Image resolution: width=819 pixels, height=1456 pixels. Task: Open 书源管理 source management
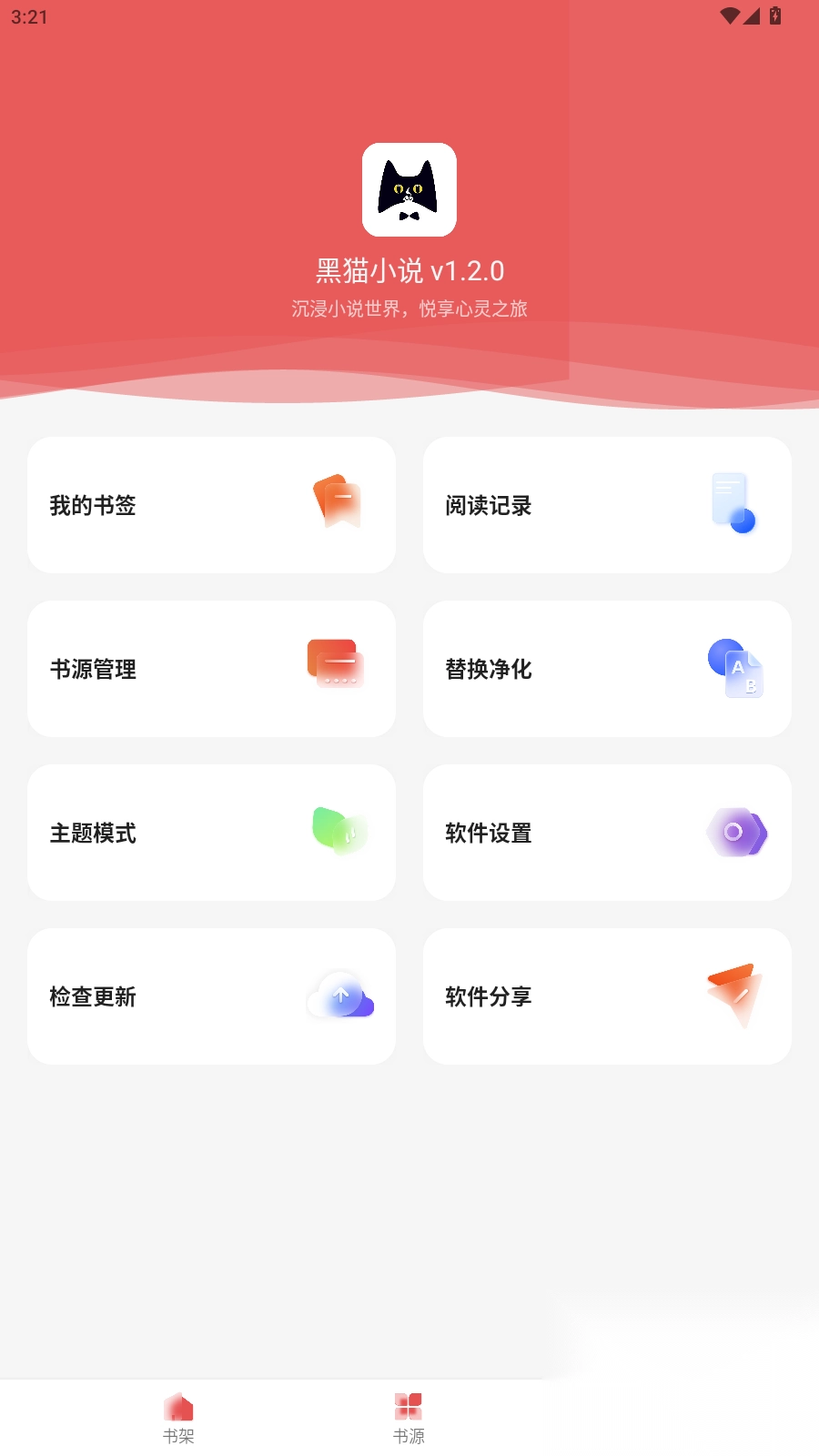(x=211, y=669)
